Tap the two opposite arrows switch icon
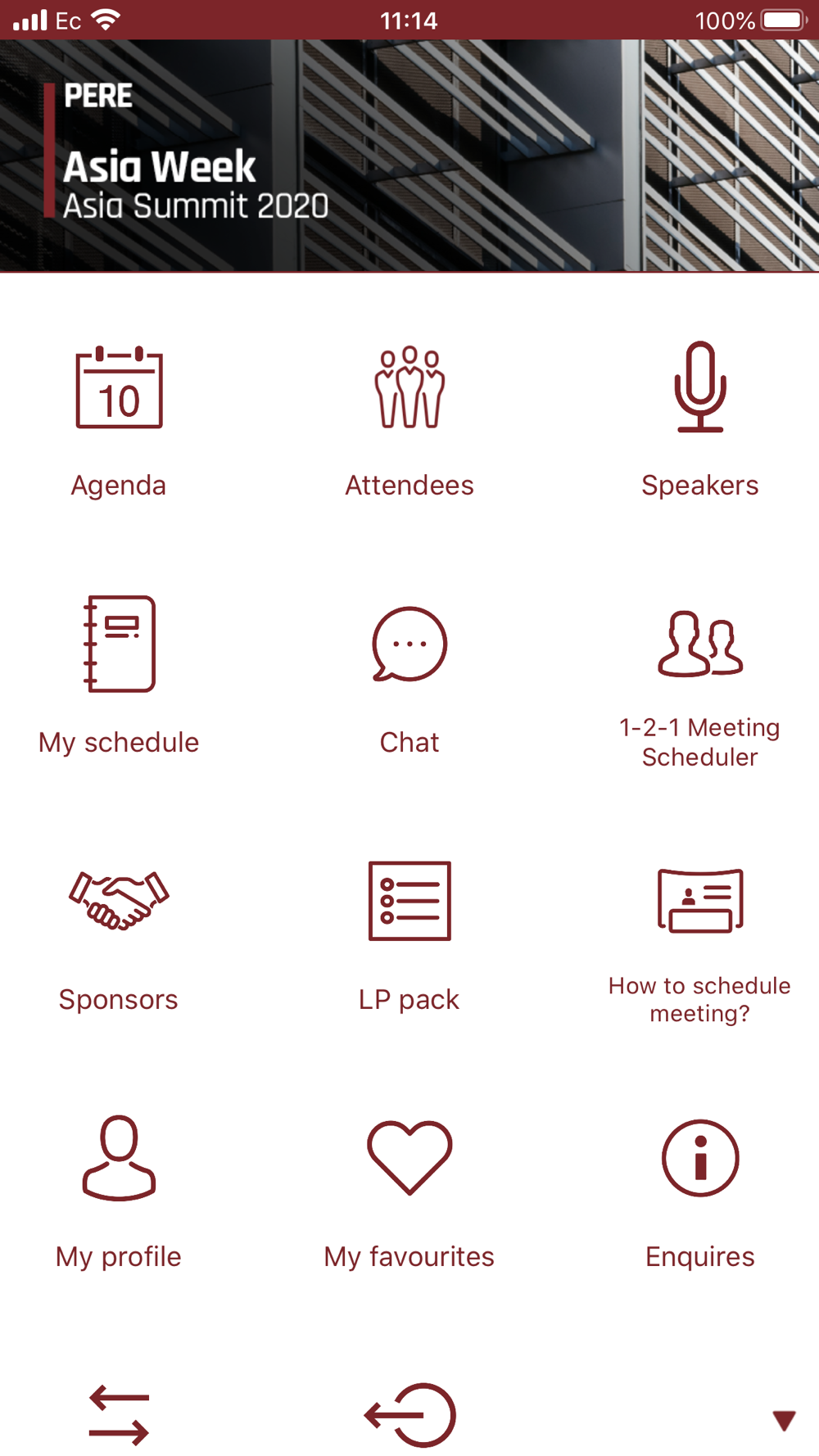 [x=119, y=1414]
